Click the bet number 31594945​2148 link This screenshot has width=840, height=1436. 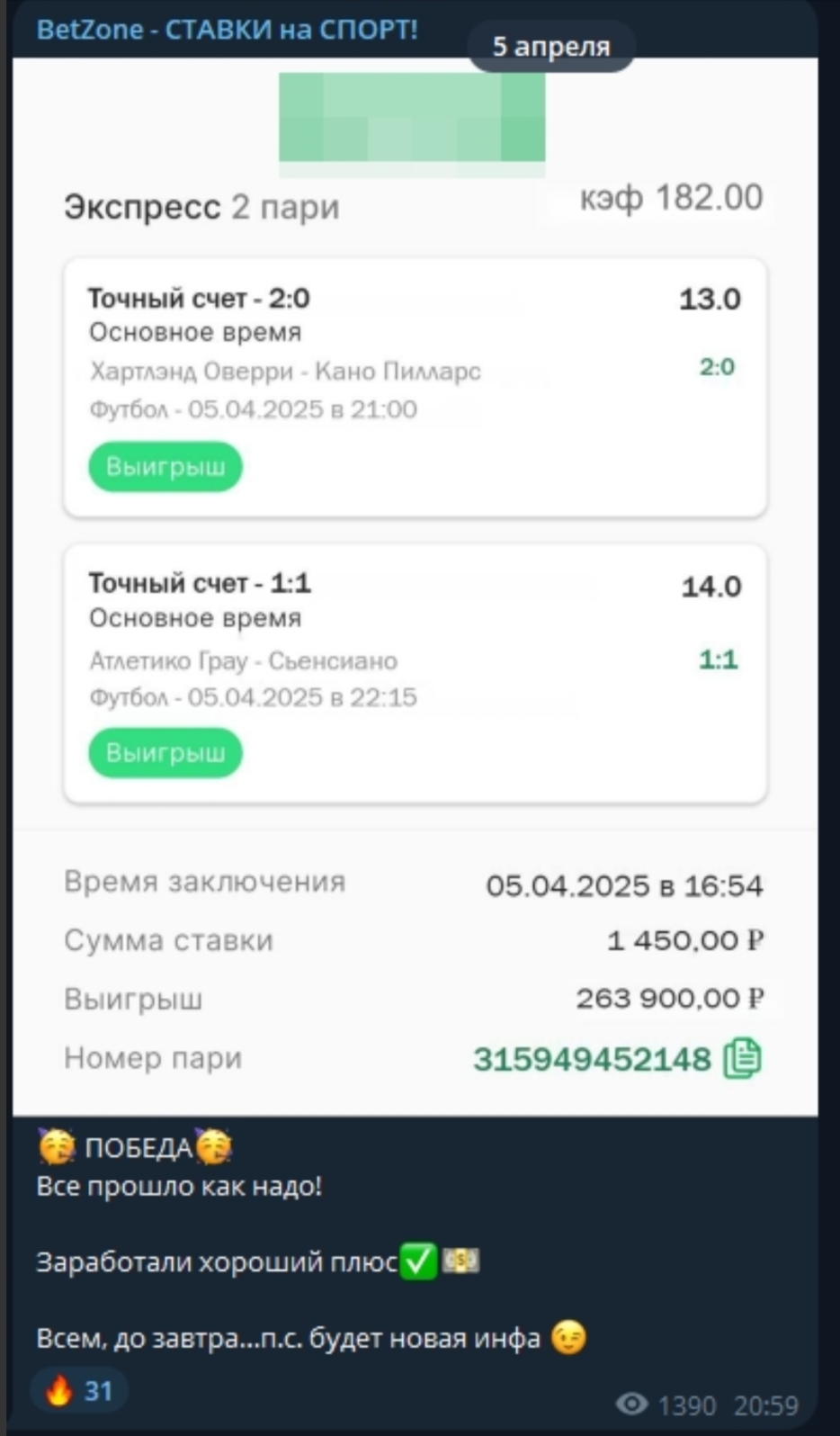[589, 1059]
